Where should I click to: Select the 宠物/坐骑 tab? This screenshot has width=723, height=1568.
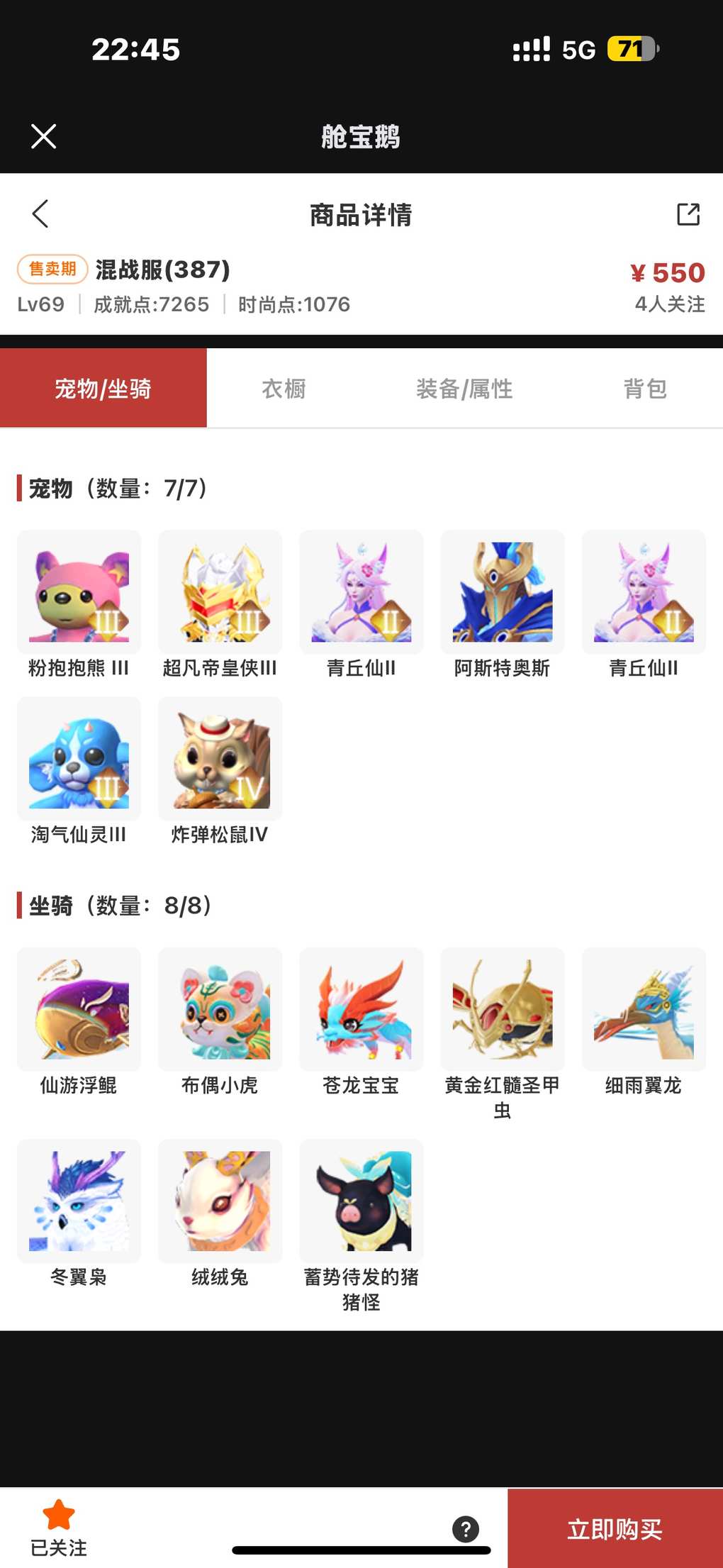(103, 389)
